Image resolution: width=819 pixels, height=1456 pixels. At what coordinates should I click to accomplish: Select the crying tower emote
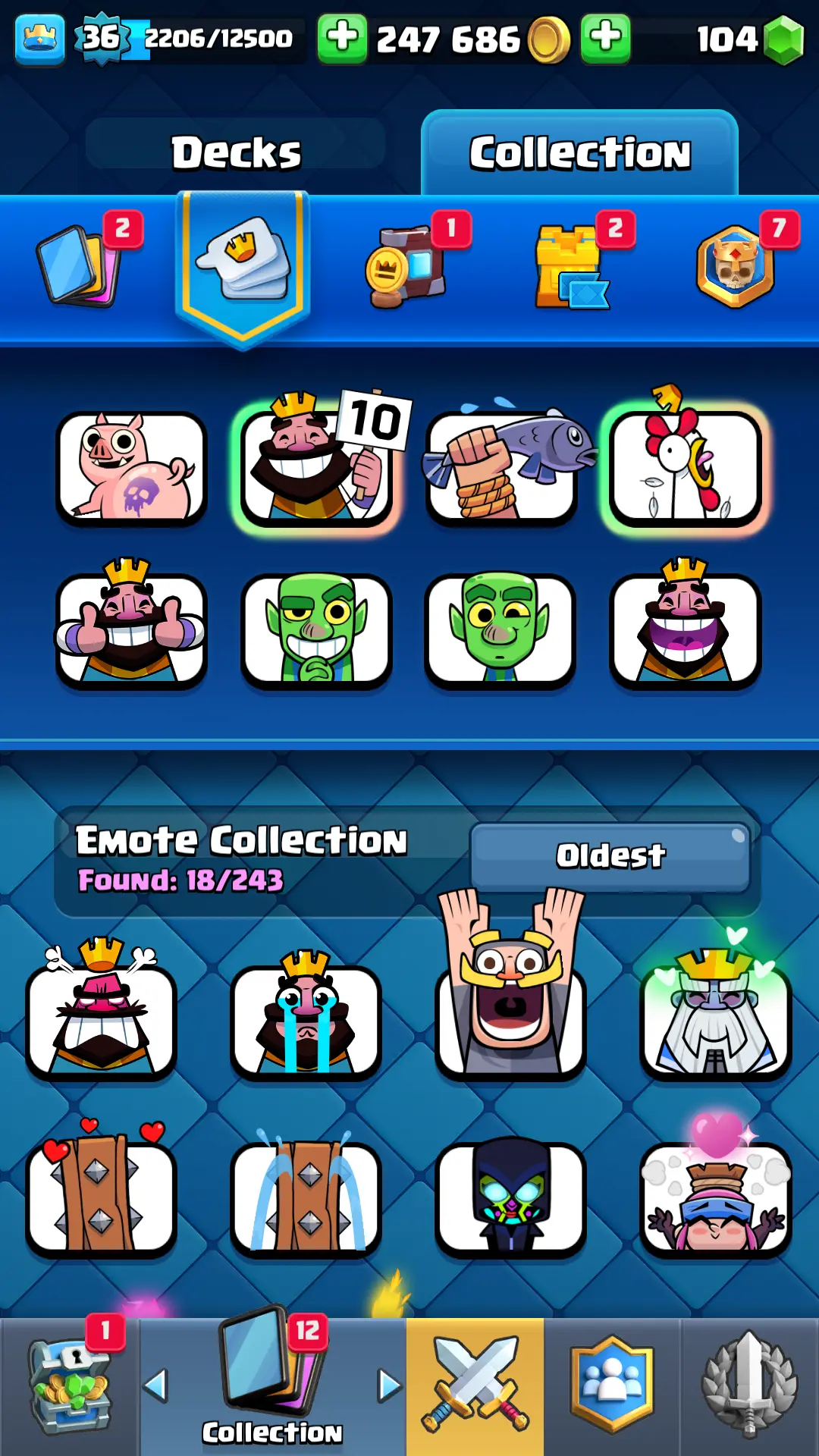click(x=306, y=1198)
